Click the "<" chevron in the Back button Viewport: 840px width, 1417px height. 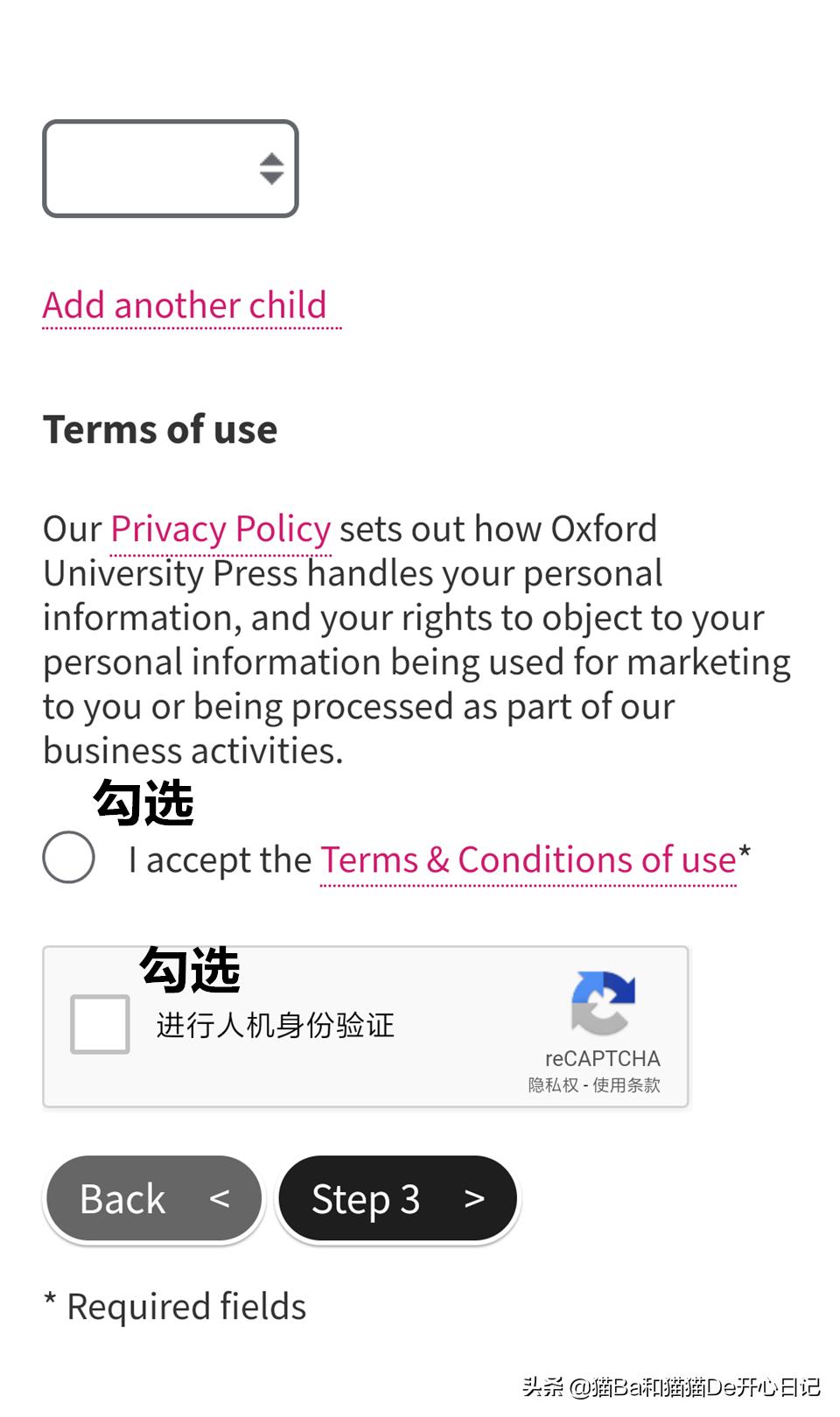coord(220,1198)
